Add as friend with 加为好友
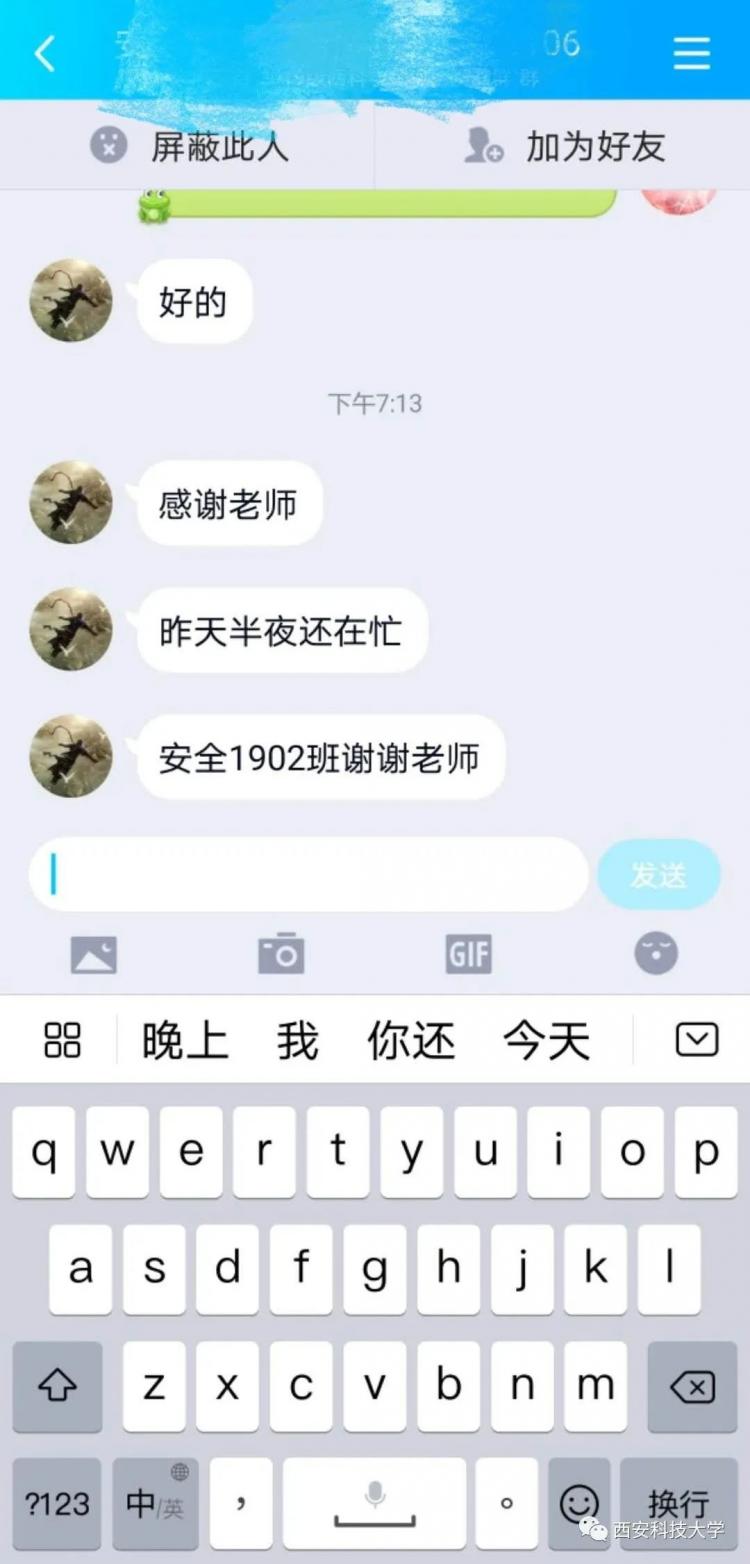The width and height of the screenshot is (750, 1564). coord(565,147)
